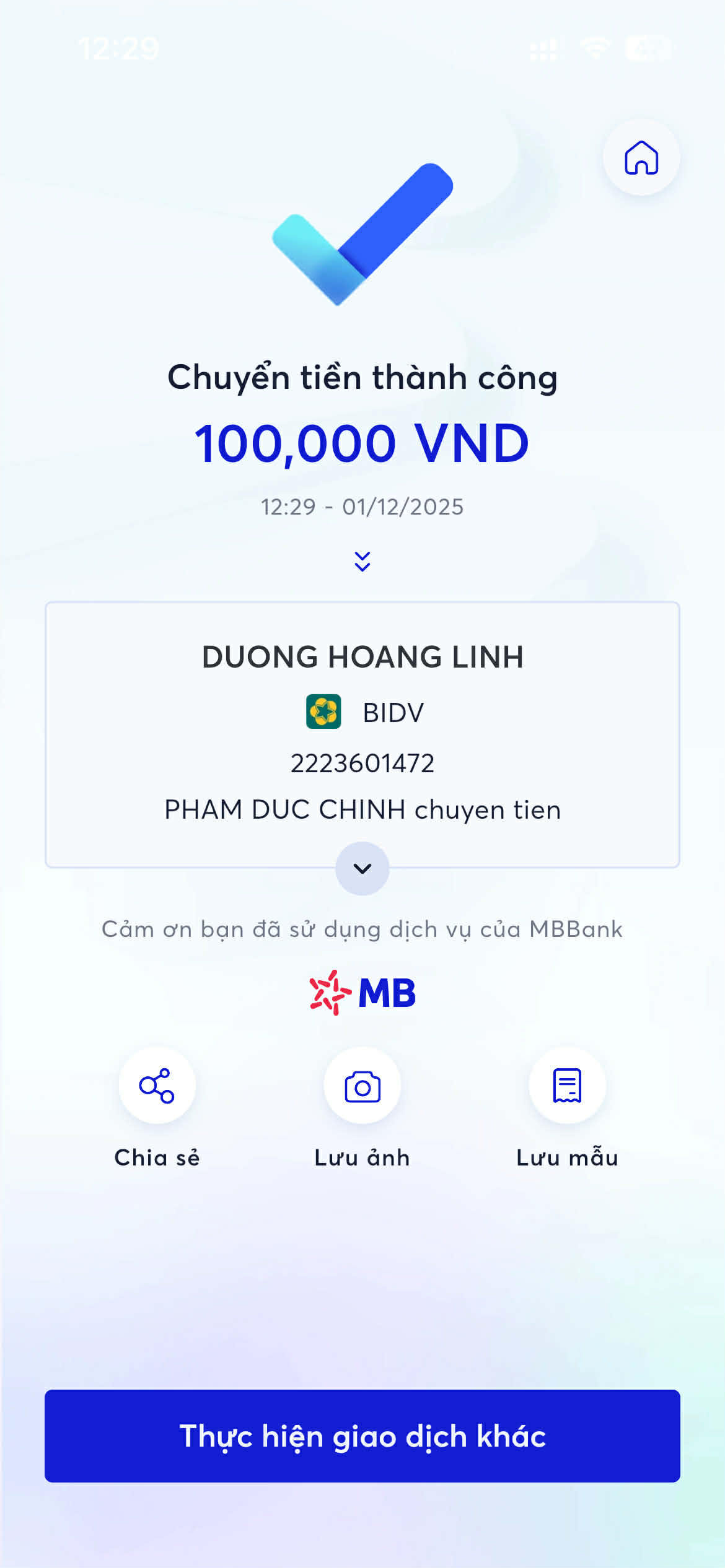Go to the MBBank home screen
This screenshot has height=1568, width=725.
[x=641, y=158]
